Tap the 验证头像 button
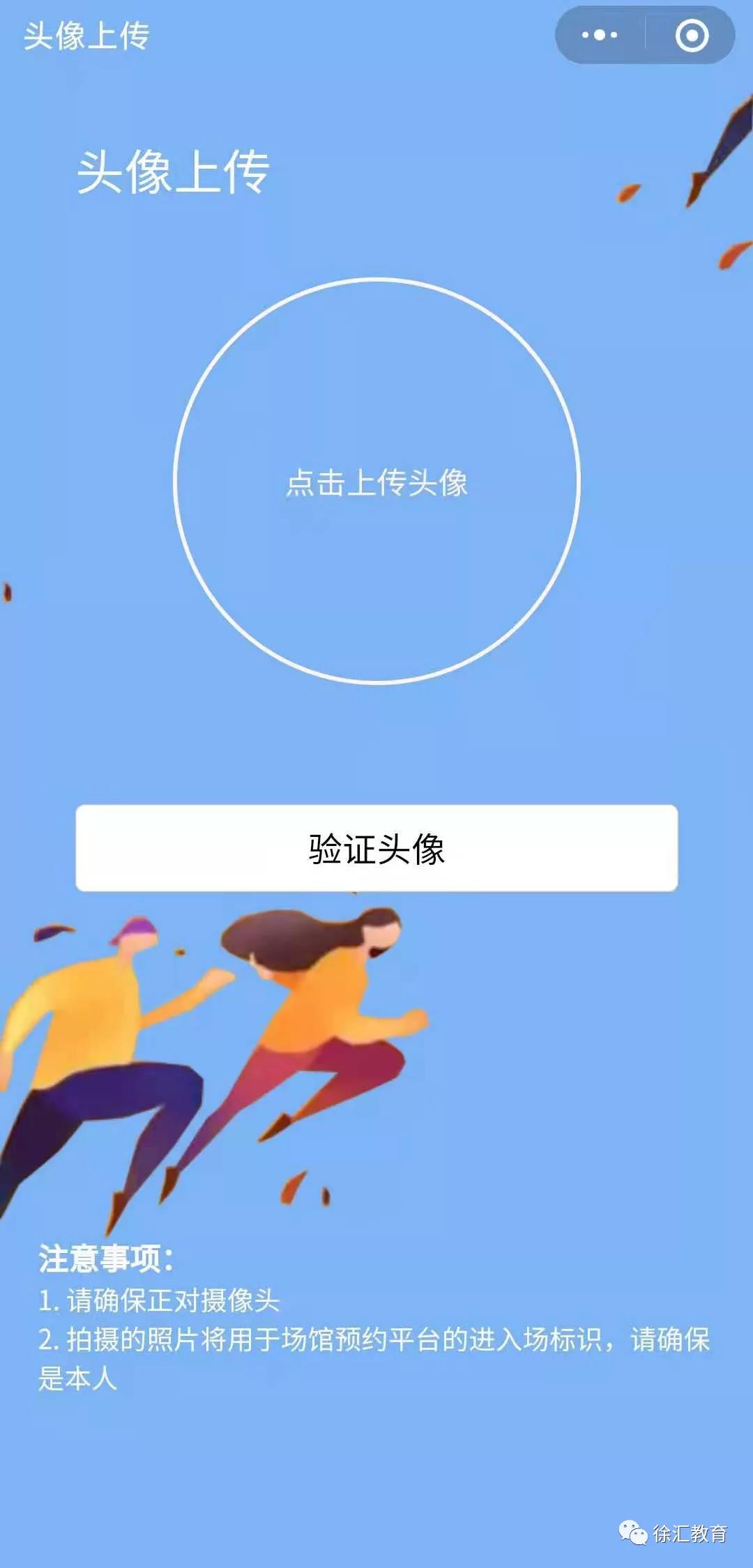This screenshot has width=753, height=1568. point(376,848)
